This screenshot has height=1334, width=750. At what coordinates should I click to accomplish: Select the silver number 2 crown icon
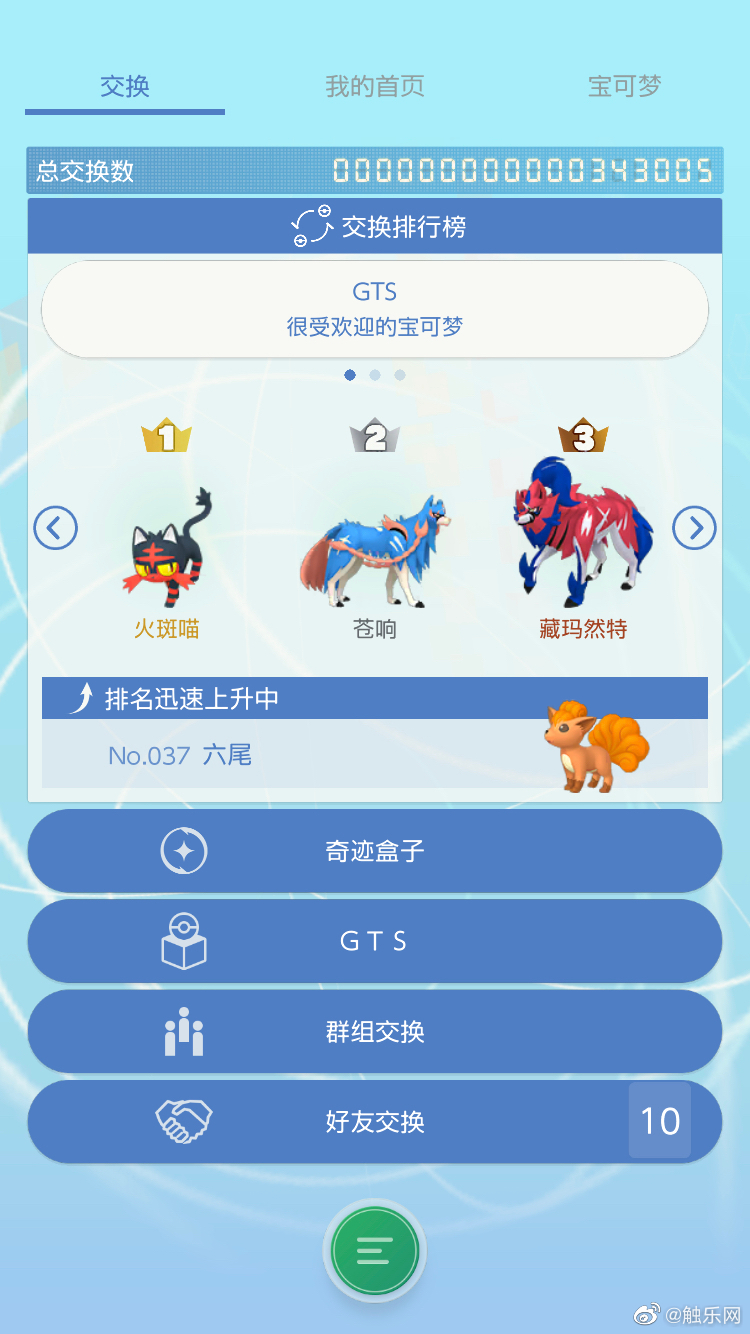pyautogui.click(x=374, y=436)
